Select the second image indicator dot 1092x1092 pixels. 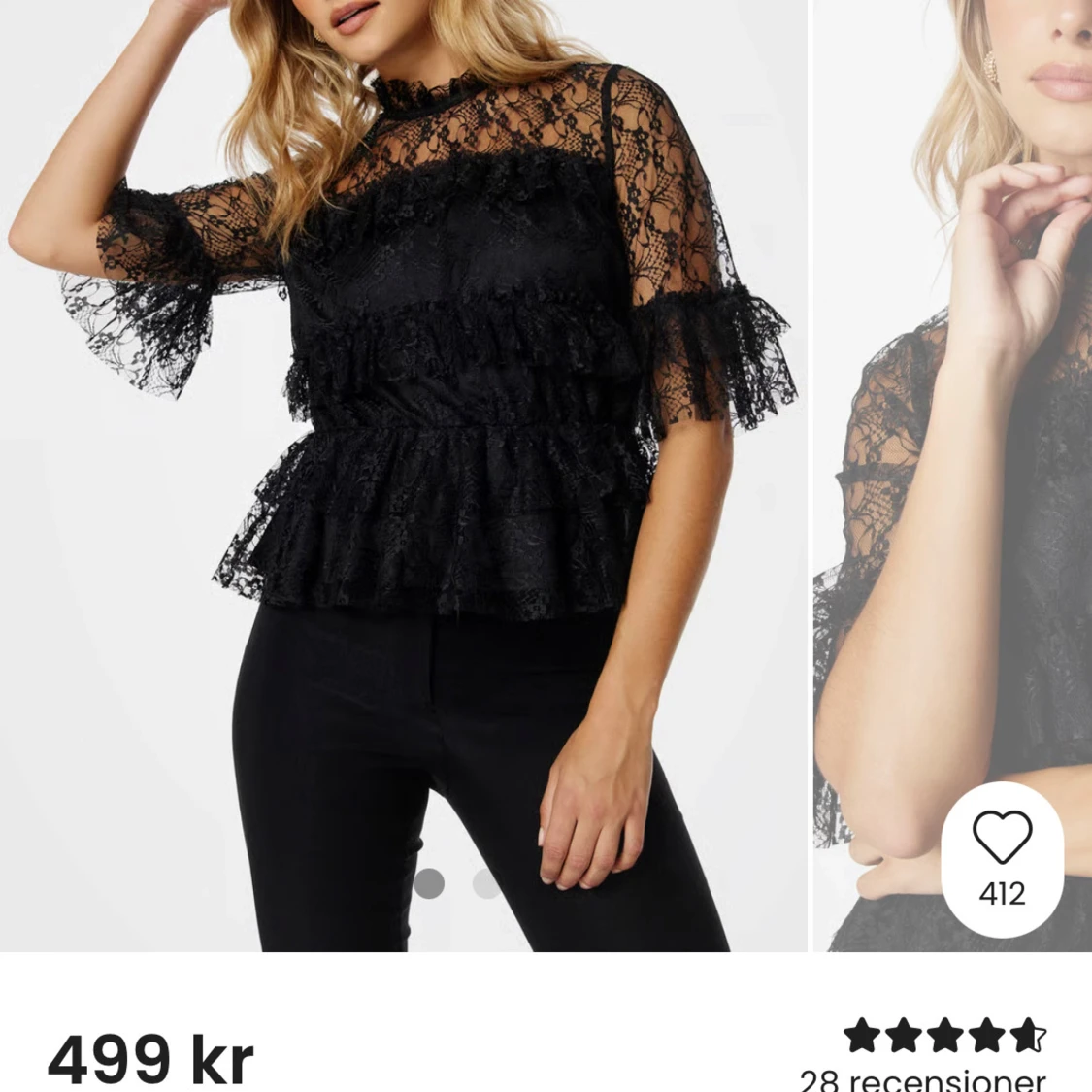point(486,883)
